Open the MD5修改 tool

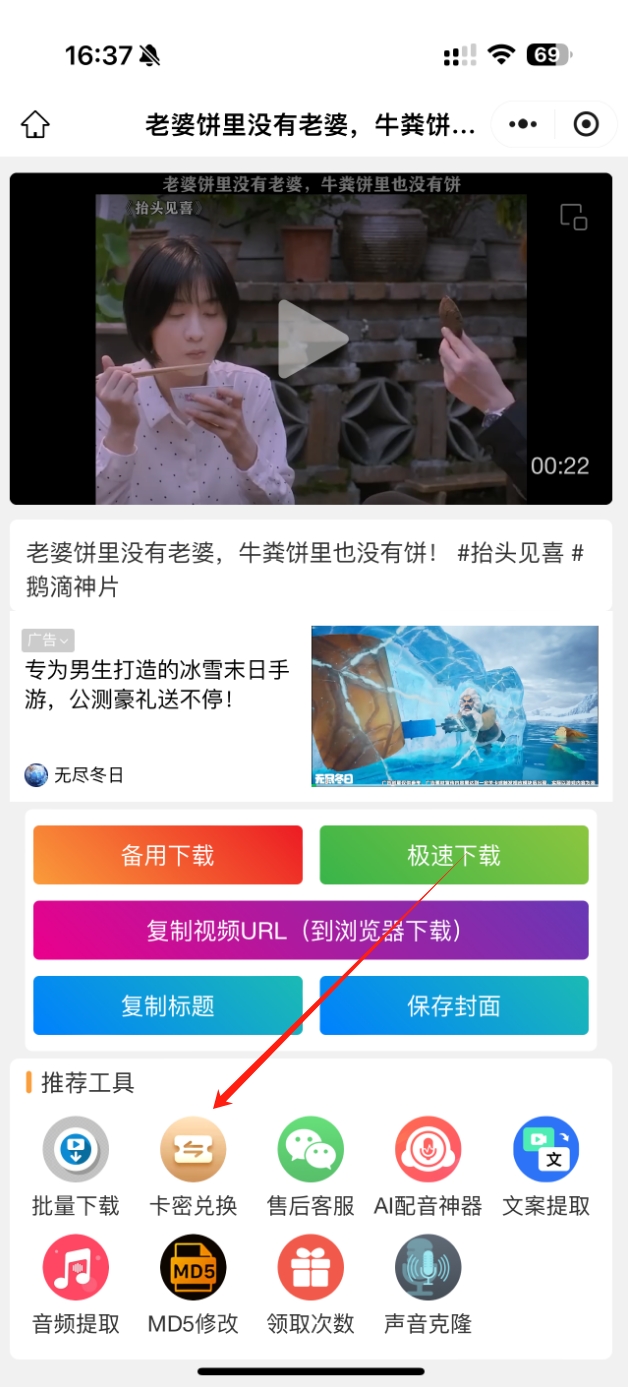pos(193,1268)
